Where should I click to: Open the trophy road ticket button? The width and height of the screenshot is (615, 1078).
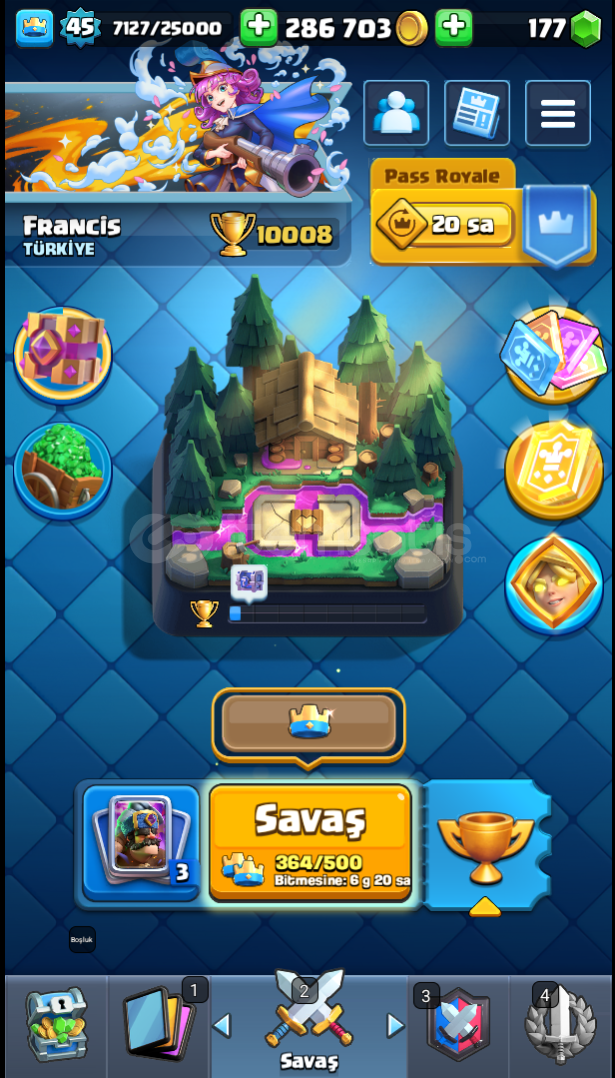click(485, 846)
